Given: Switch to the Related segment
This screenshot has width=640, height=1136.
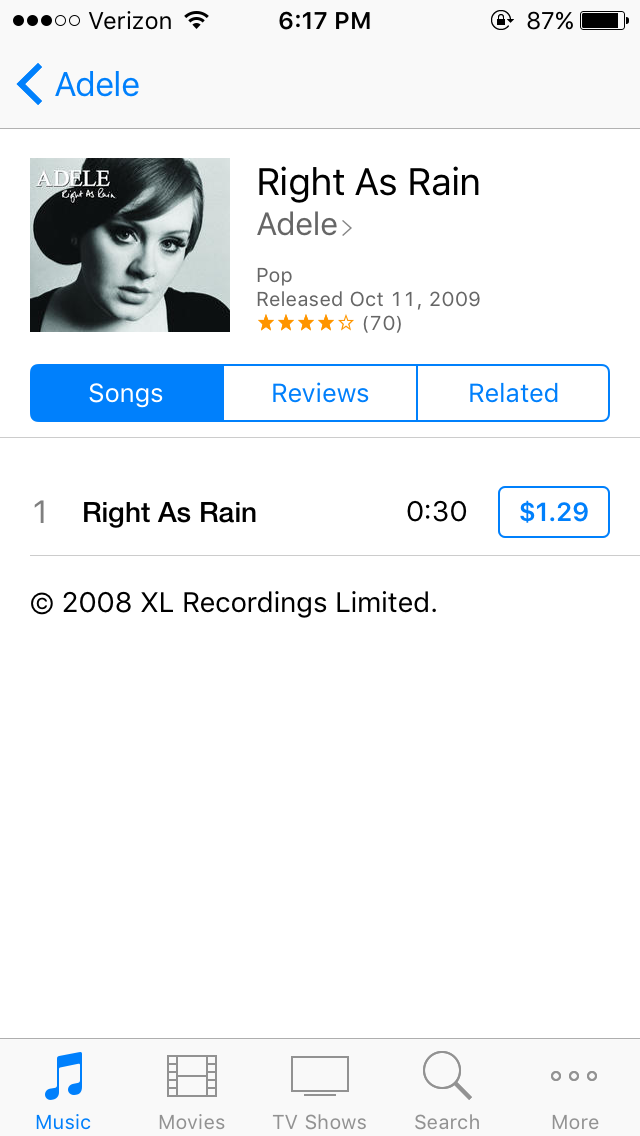Looking at the screenshot, I should (513, 393).
